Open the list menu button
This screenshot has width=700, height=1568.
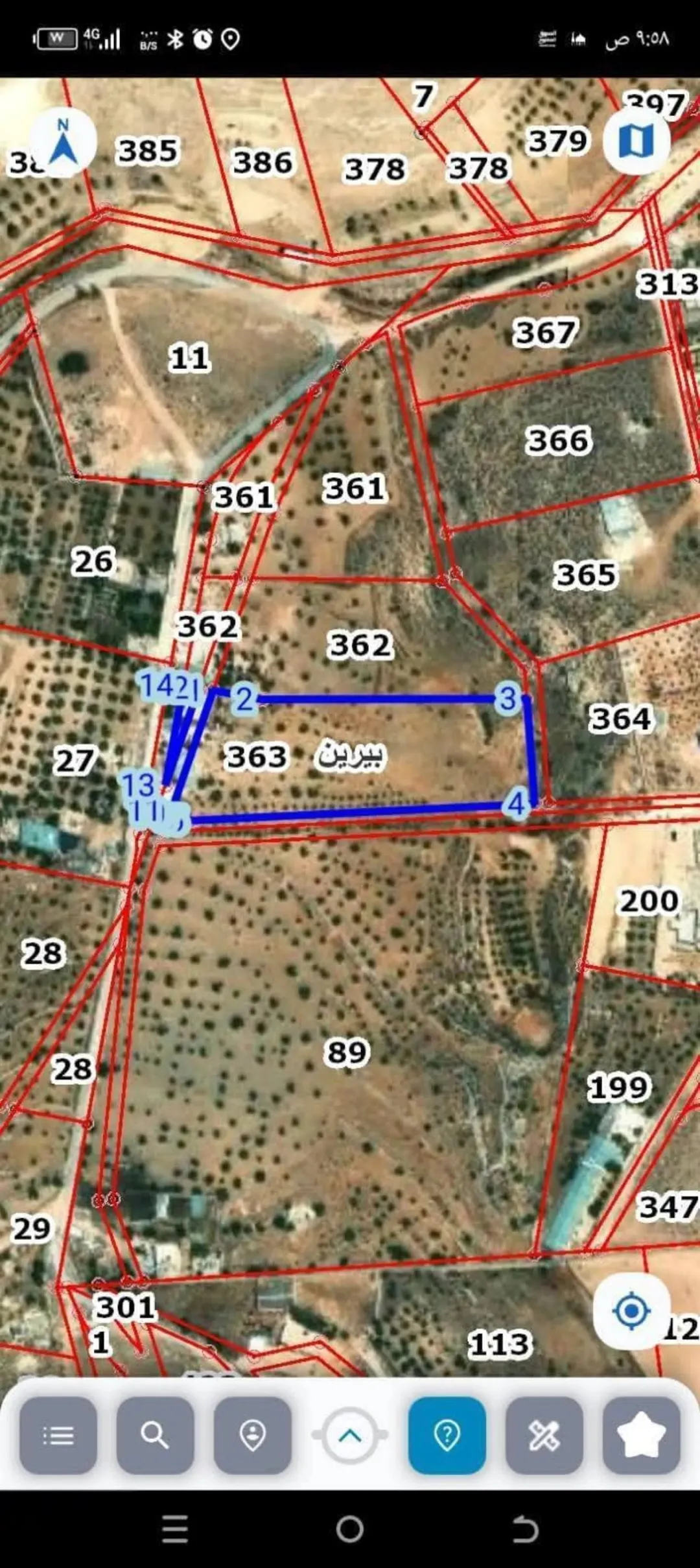(x=58, y=1436)
